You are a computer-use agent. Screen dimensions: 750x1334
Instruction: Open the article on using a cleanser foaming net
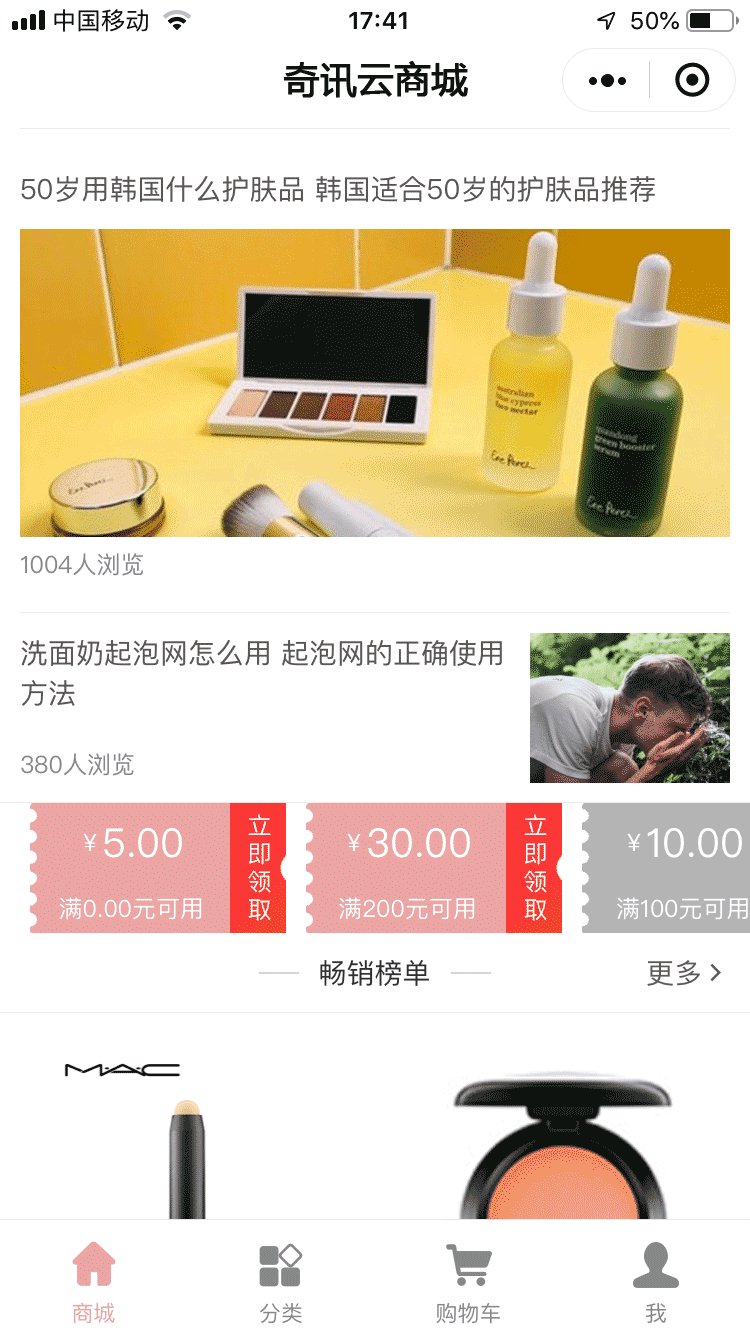pyautogui.click(x=262, y=672)
